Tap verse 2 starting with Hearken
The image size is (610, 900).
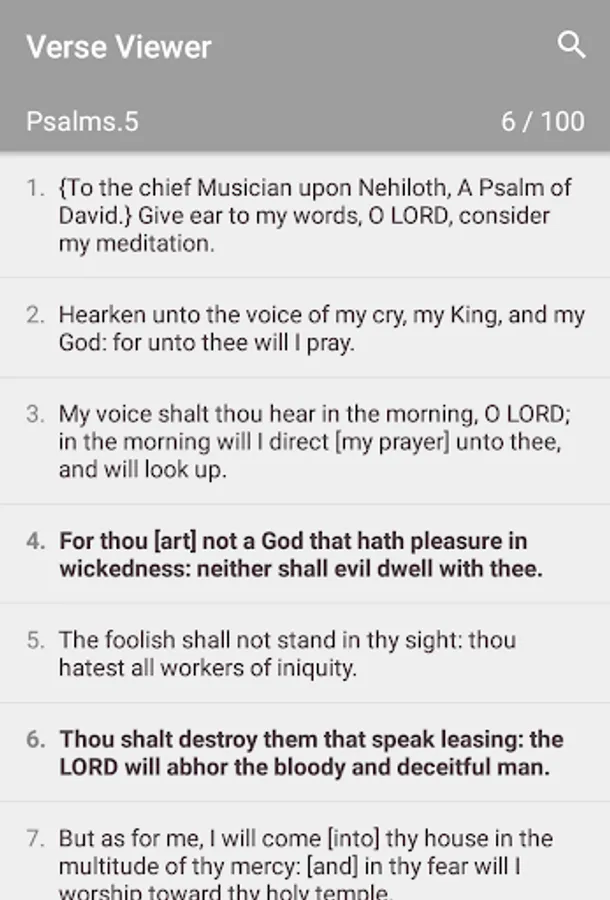(305, 328)
